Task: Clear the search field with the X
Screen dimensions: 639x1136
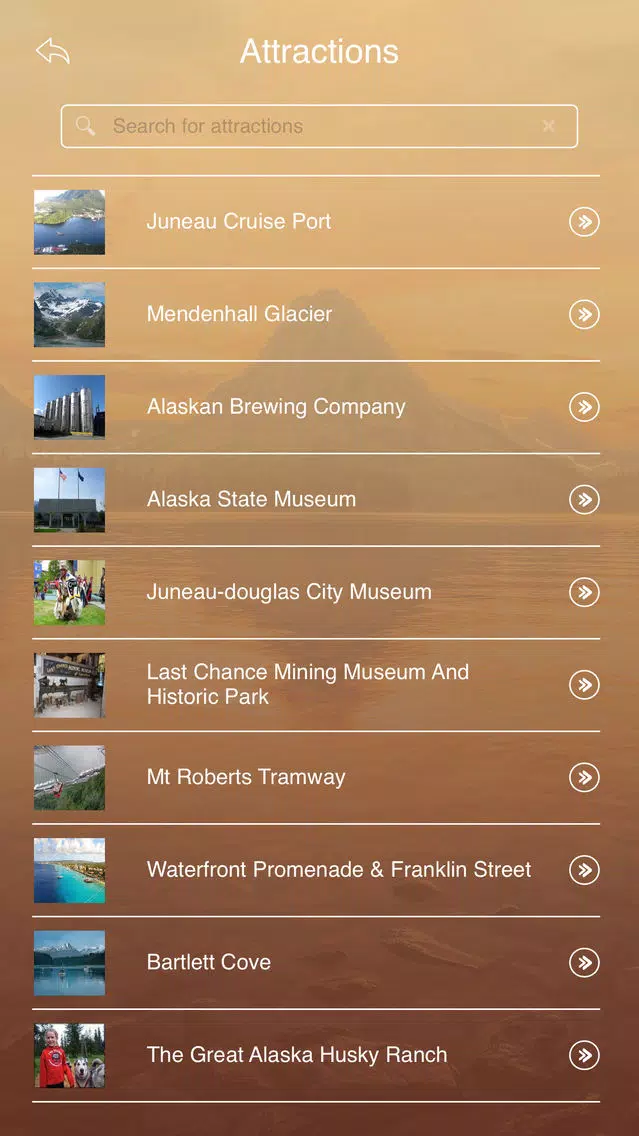Action: tap(548, 126)
